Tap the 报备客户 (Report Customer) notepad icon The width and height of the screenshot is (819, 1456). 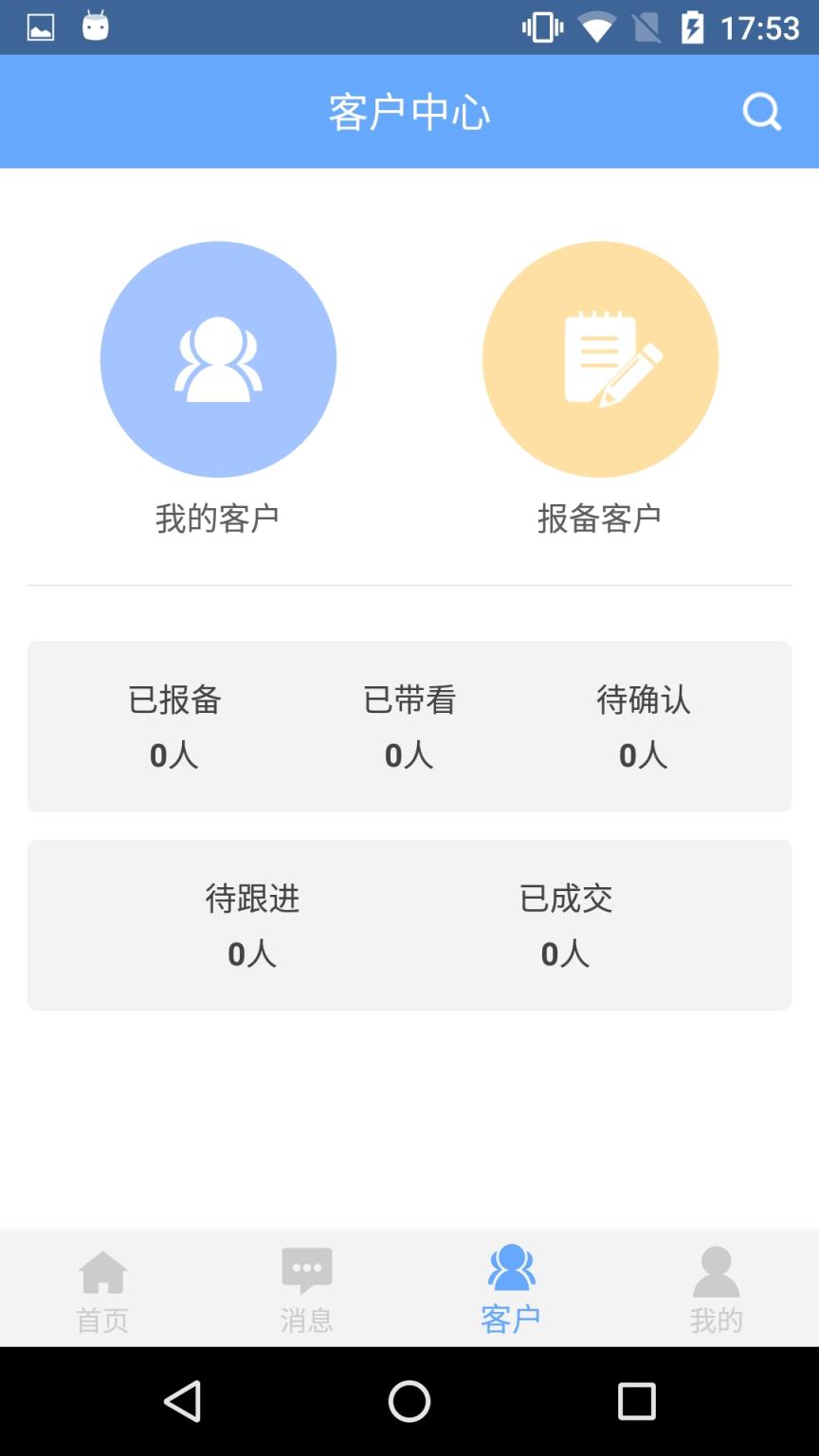pos(601,359)
